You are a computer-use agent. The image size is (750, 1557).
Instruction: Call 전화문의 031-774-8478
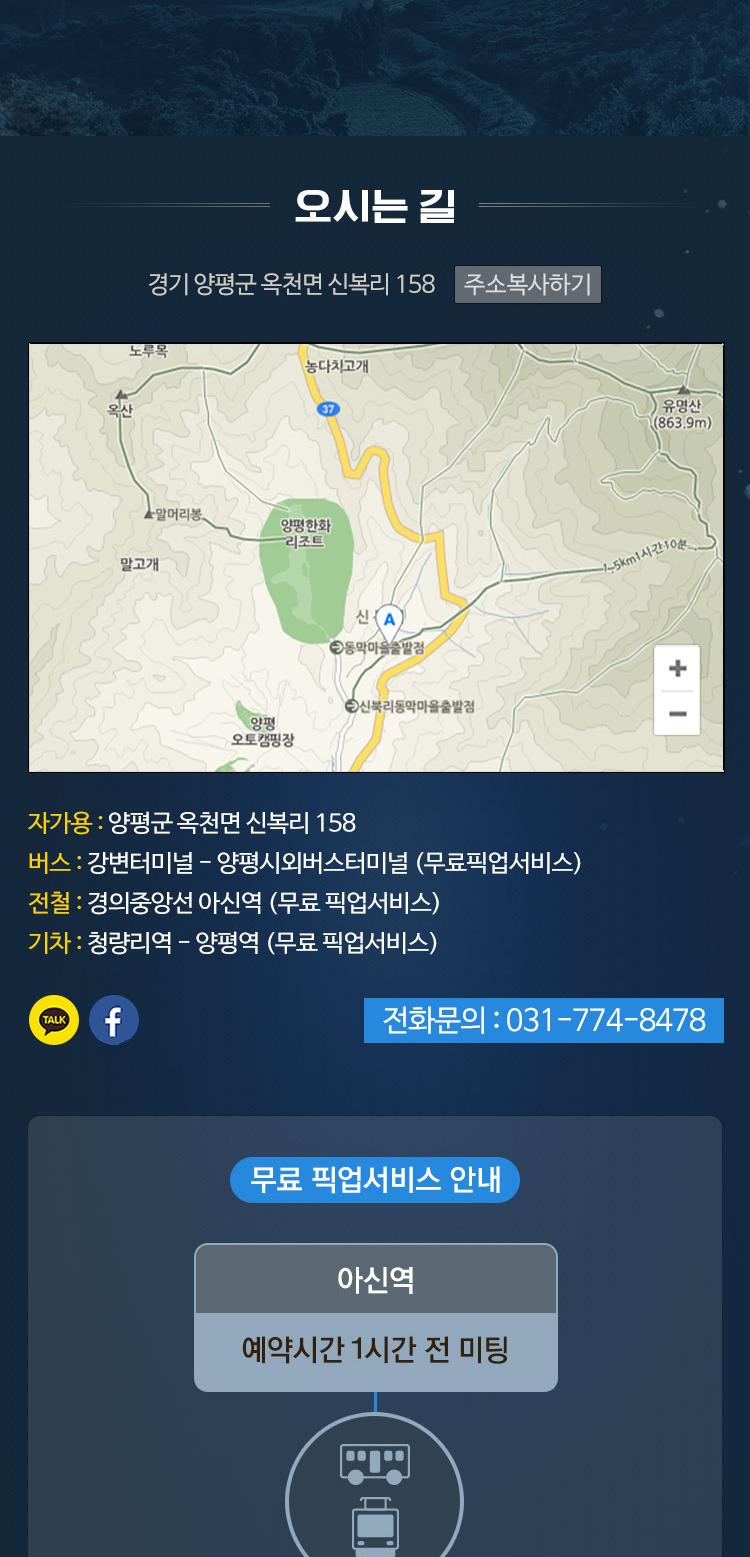point(543,1020)
